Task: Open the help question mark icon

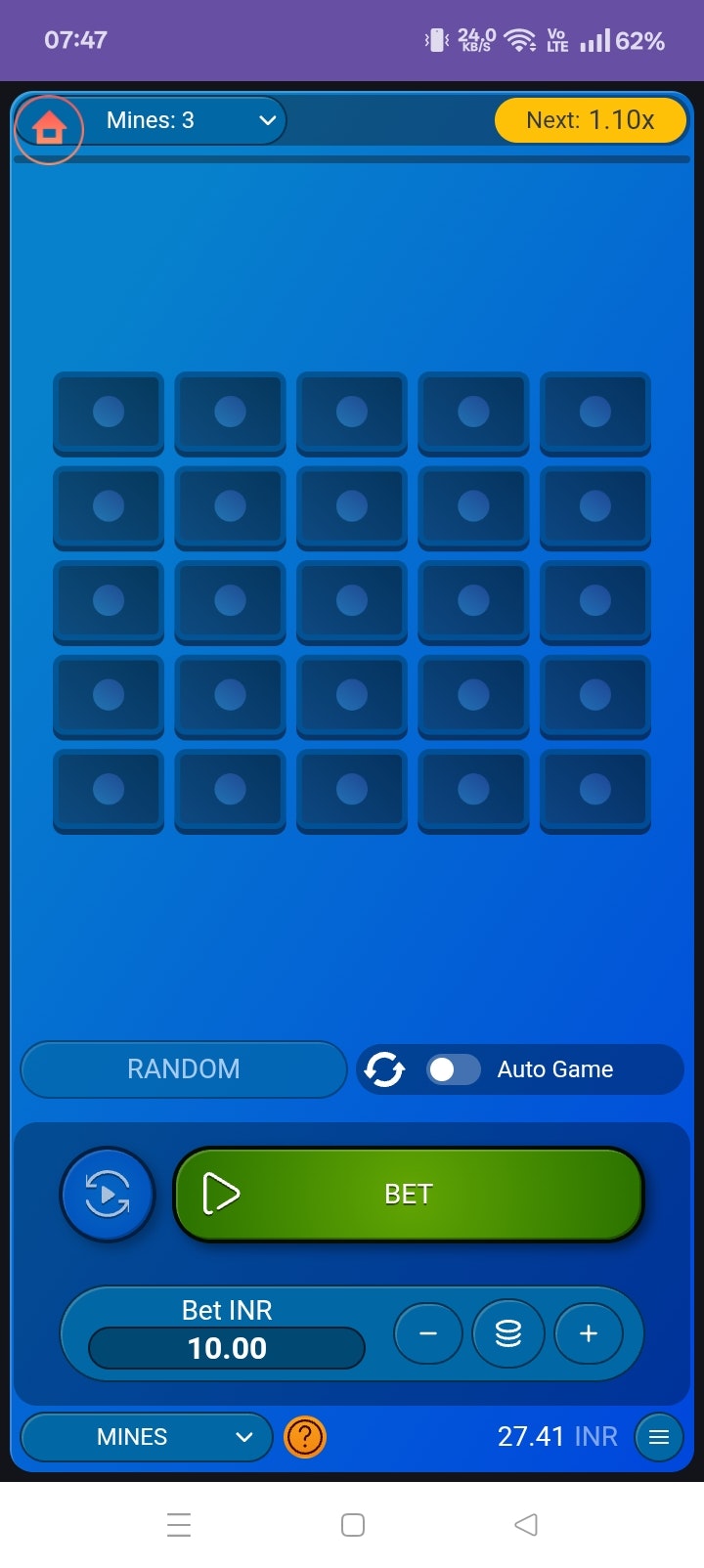Action: point(305,1437)
